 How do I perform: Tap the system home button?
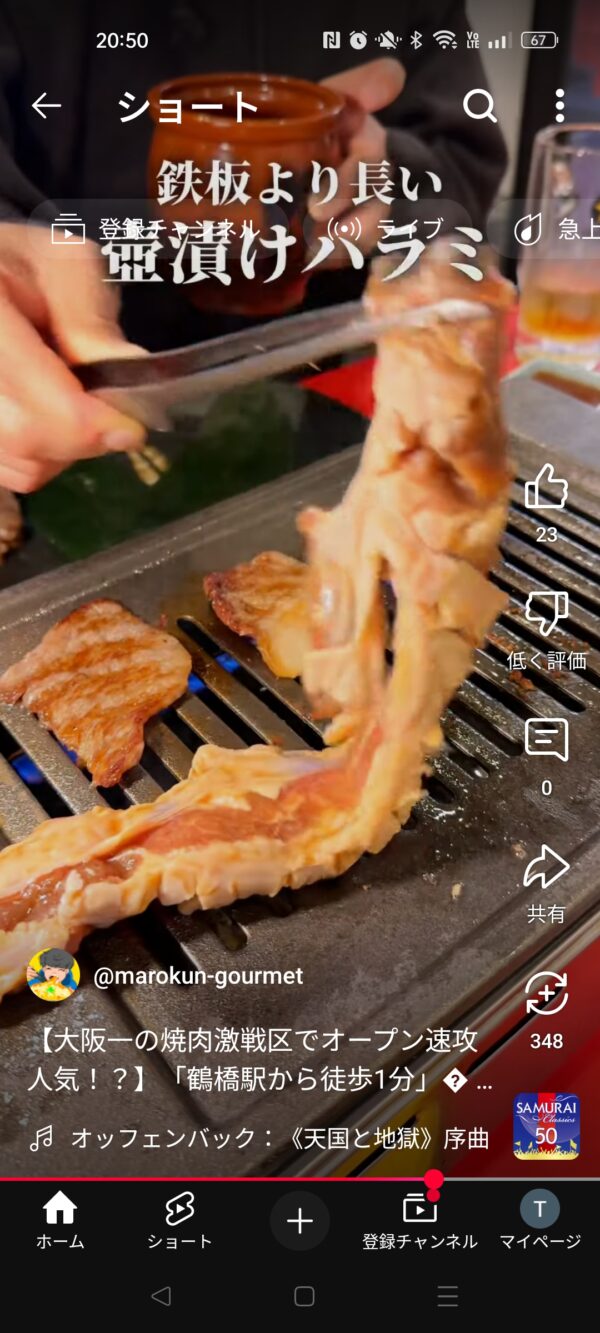304,1297
